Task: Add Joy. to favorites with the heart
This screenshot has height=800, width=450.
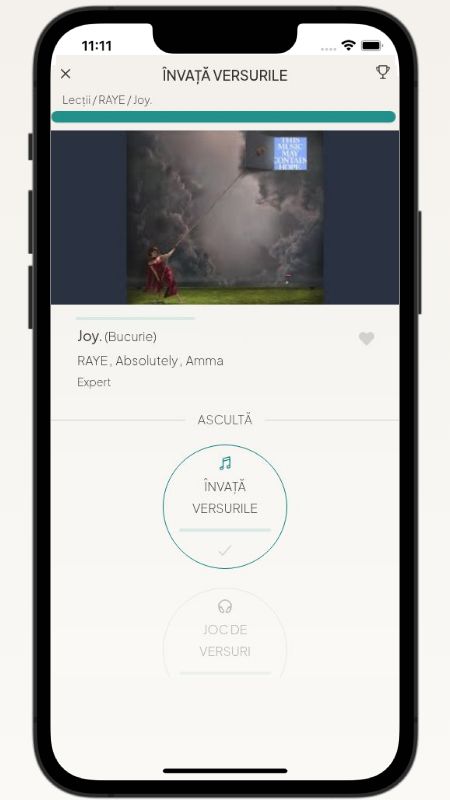Action: click(x=366, y=338)
